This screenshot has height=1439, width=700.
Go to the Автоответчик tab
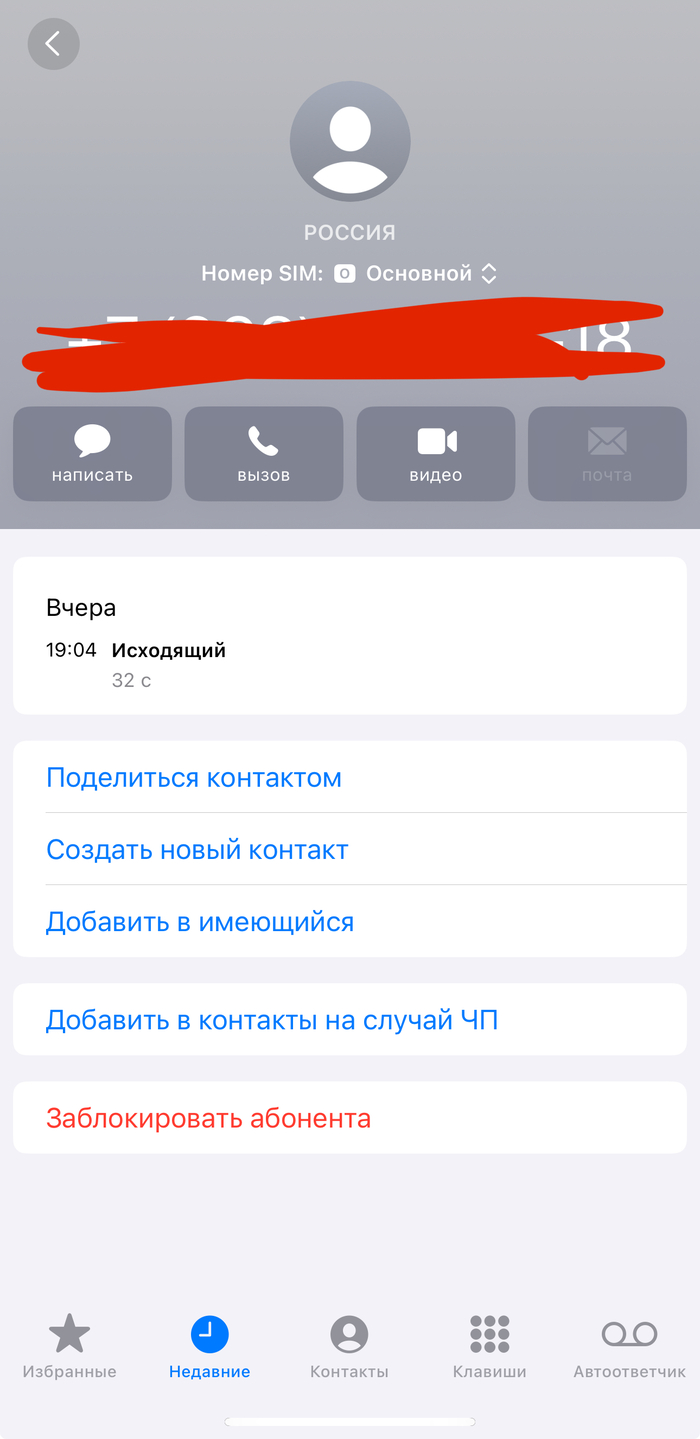coord(629,1346)
